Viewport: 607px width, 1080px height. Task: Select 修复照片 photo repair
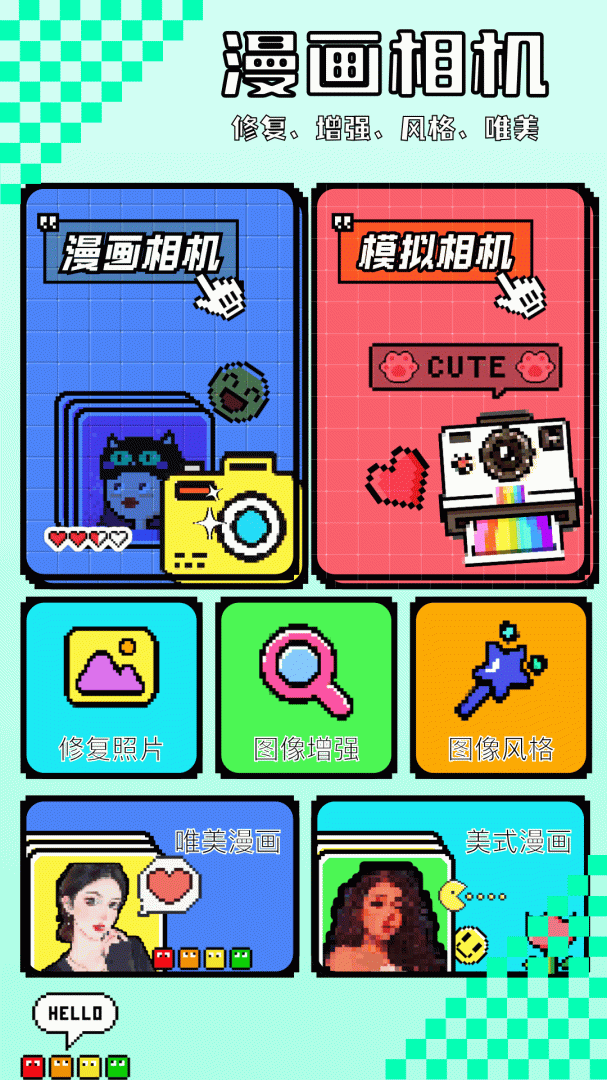(x=111, y=688)
